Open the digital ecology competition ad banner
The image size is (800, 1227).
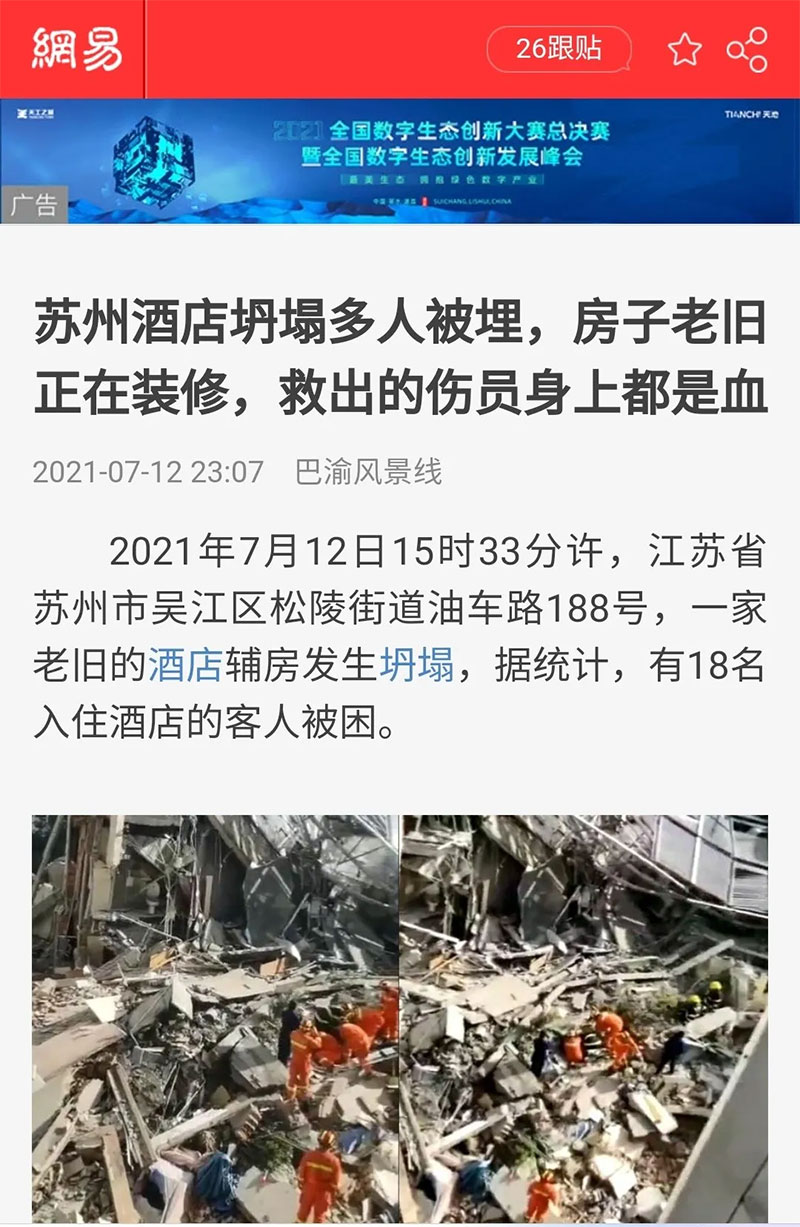(400, 160)
